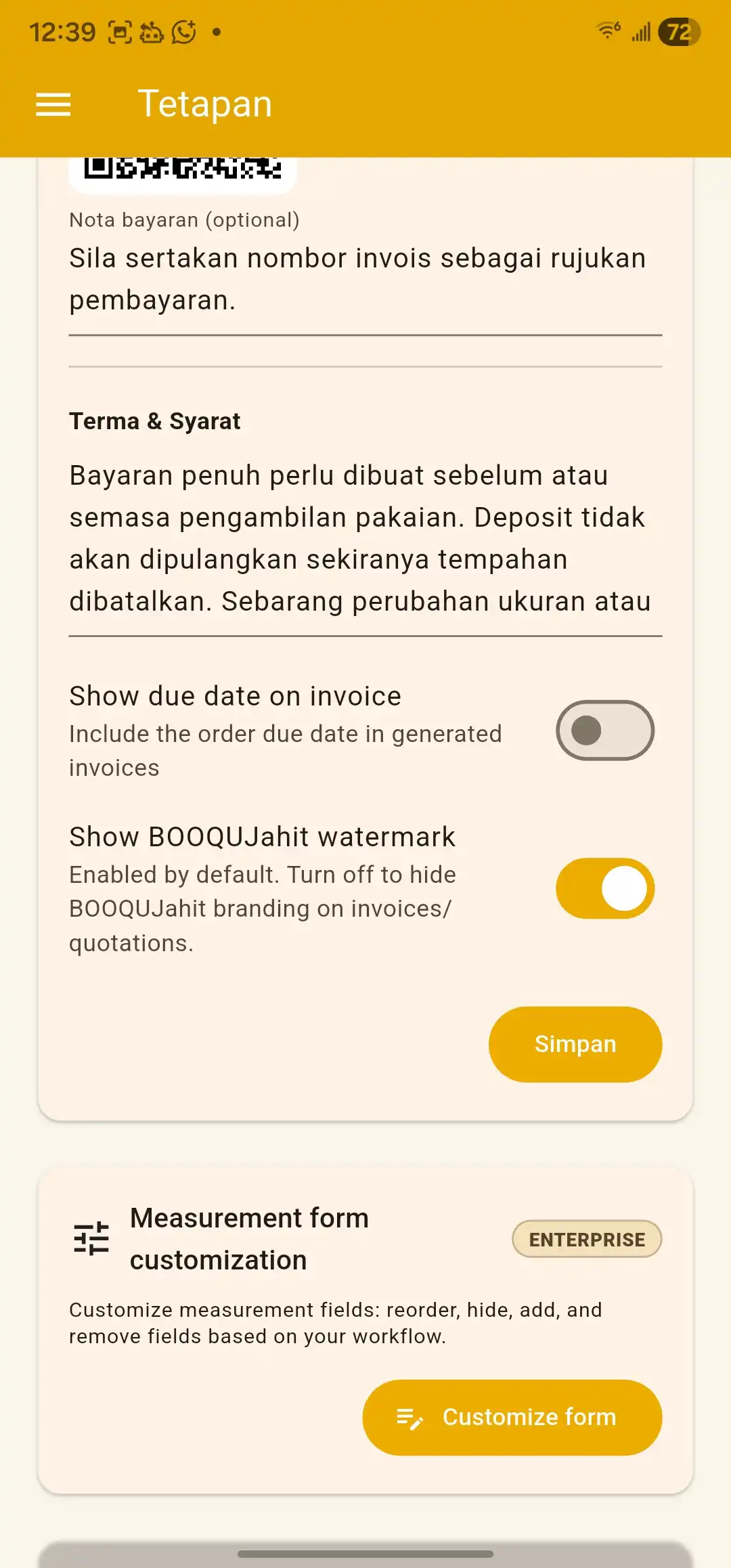Enable Show due date on invoice
The height and width of the screenshot is (1568, 731).
click(x=604, y=731)
